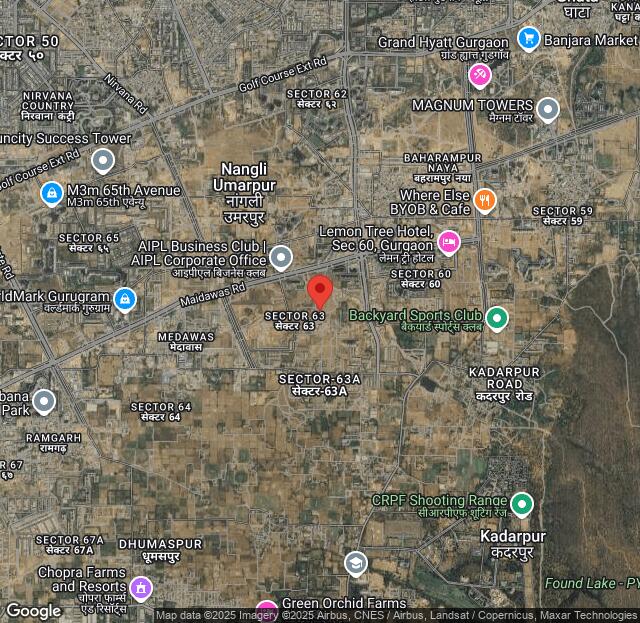The image size is (640, 623).
Task: Select the Grand Hyatt Gurgaon pin
Action: 481,74
